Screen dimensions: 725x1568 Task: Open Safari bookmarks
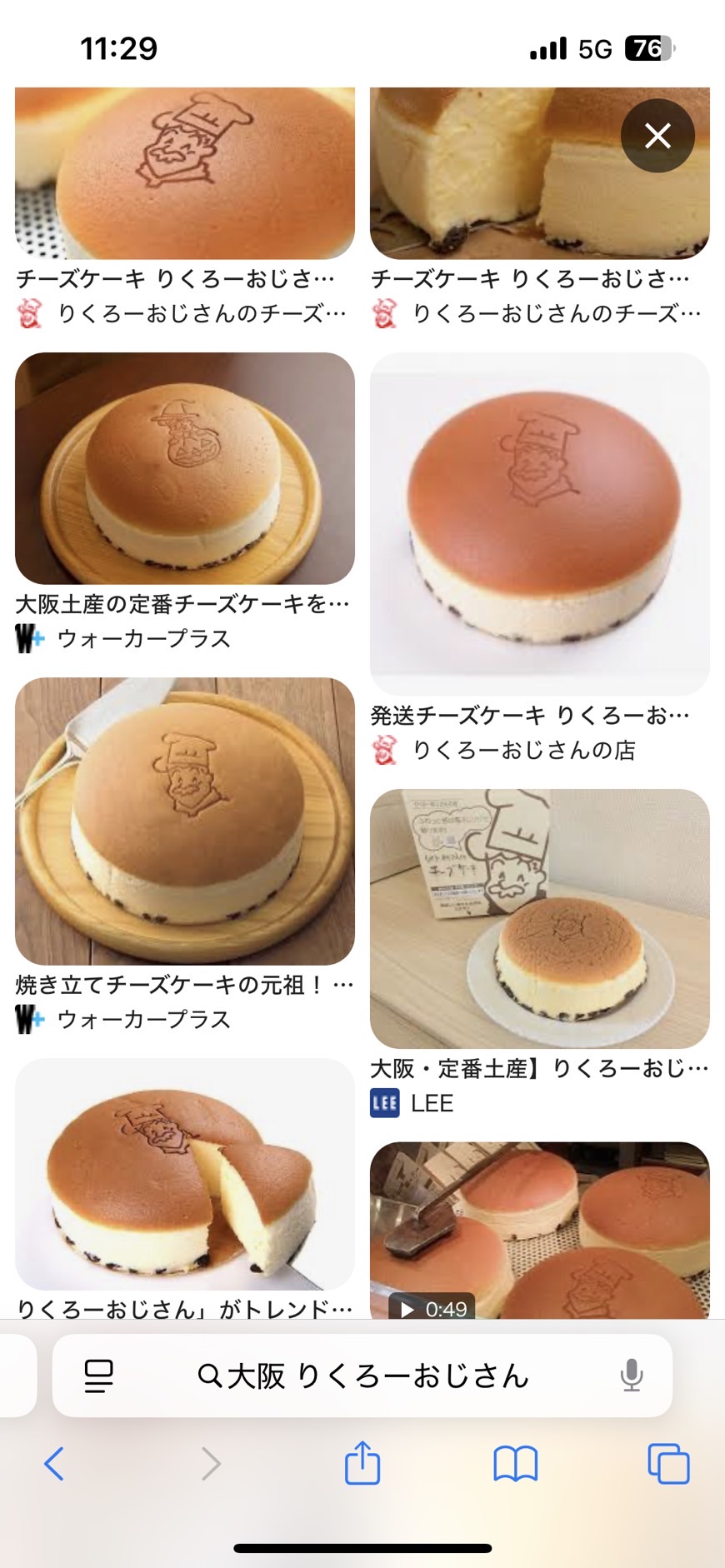[515, 1464]
